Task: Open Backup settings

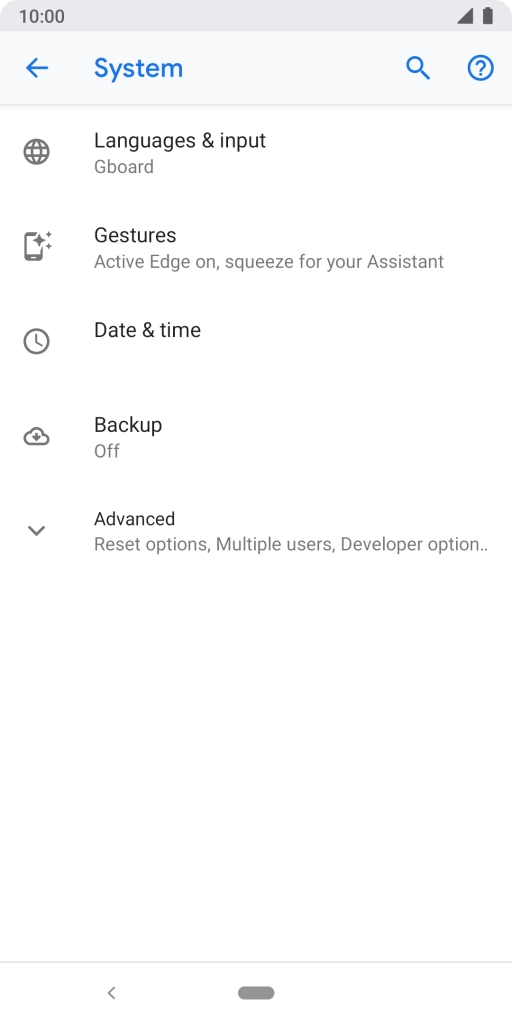Action: [x=256, y=436]
